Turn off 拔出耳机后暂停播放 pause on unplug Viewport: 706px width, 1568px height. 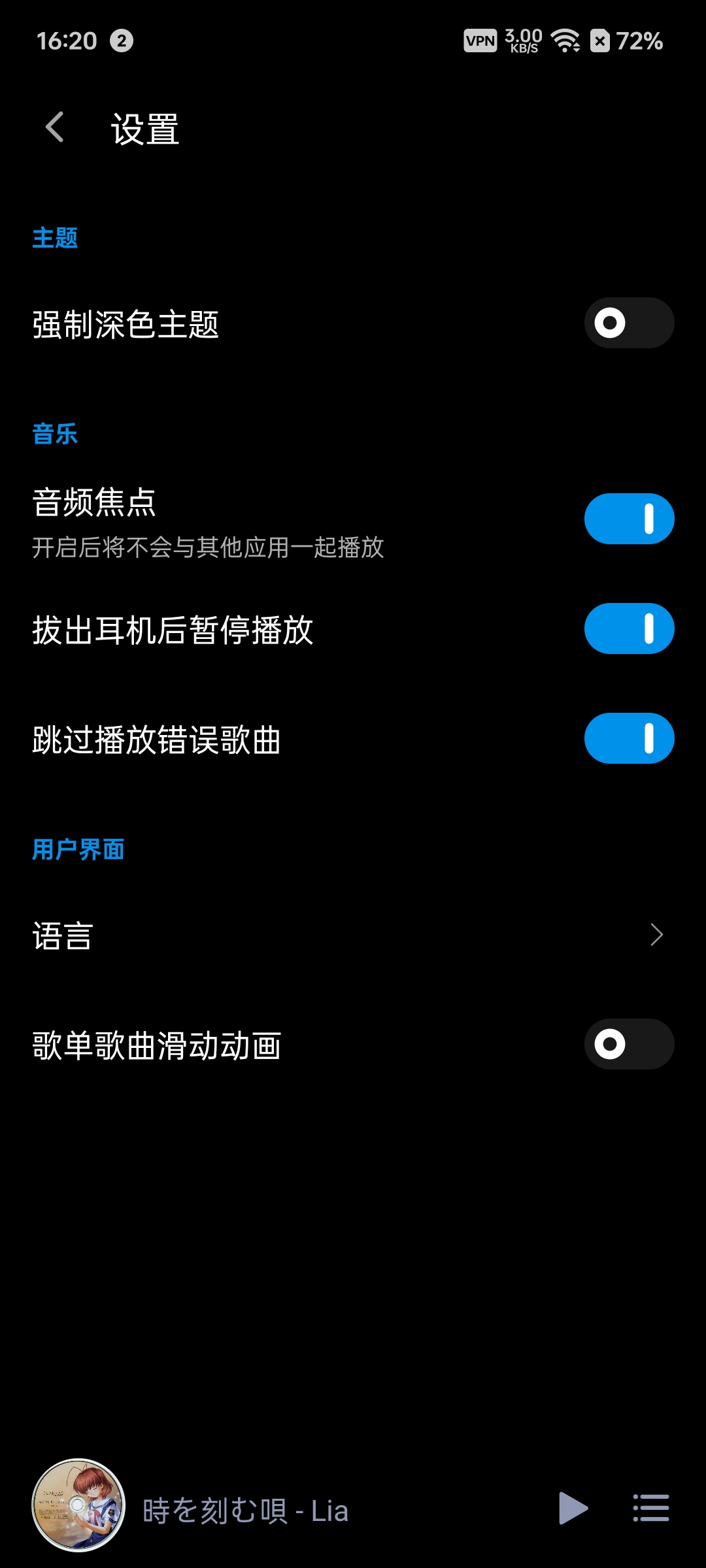pos(628,629)
